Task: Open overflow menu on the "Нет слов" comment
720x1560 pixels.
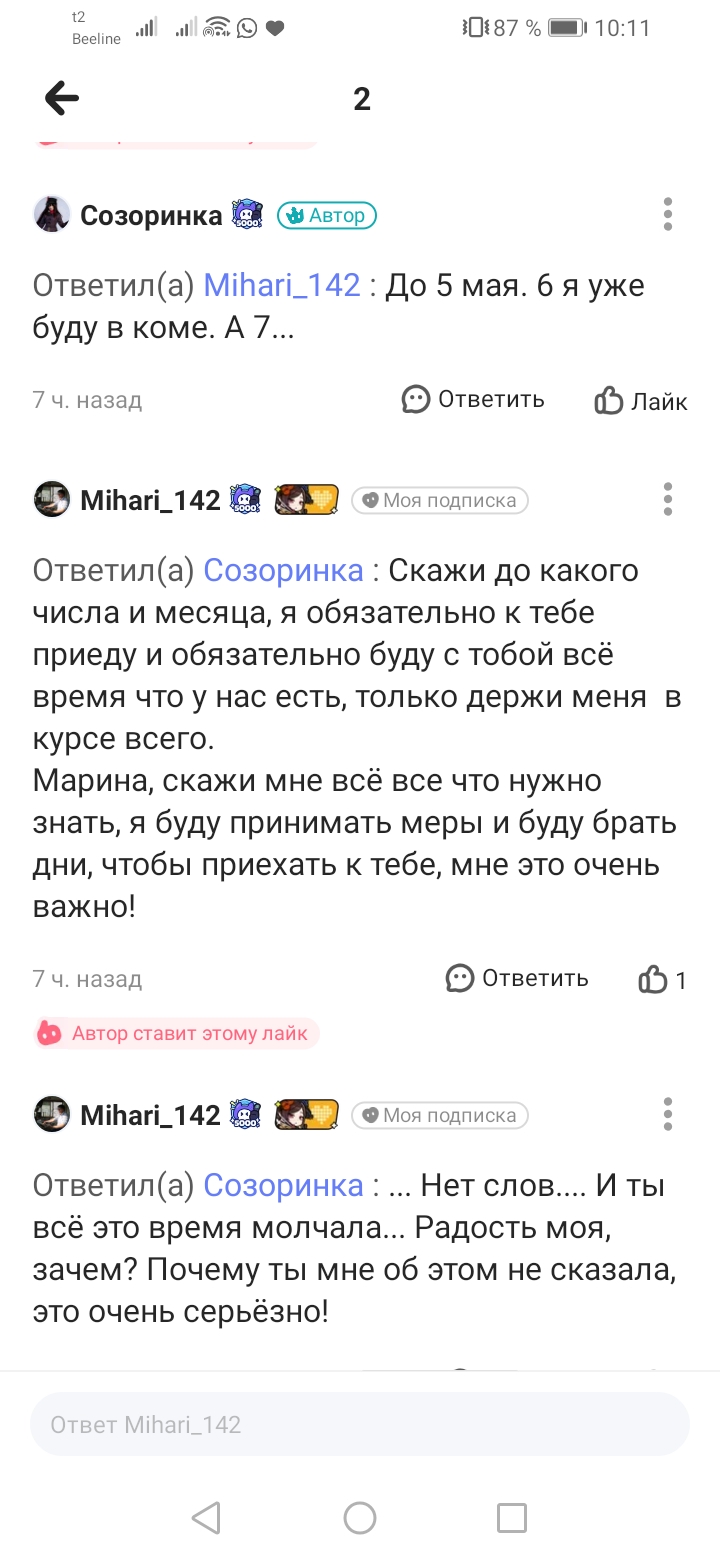Action: click(x=668, y=1114)
